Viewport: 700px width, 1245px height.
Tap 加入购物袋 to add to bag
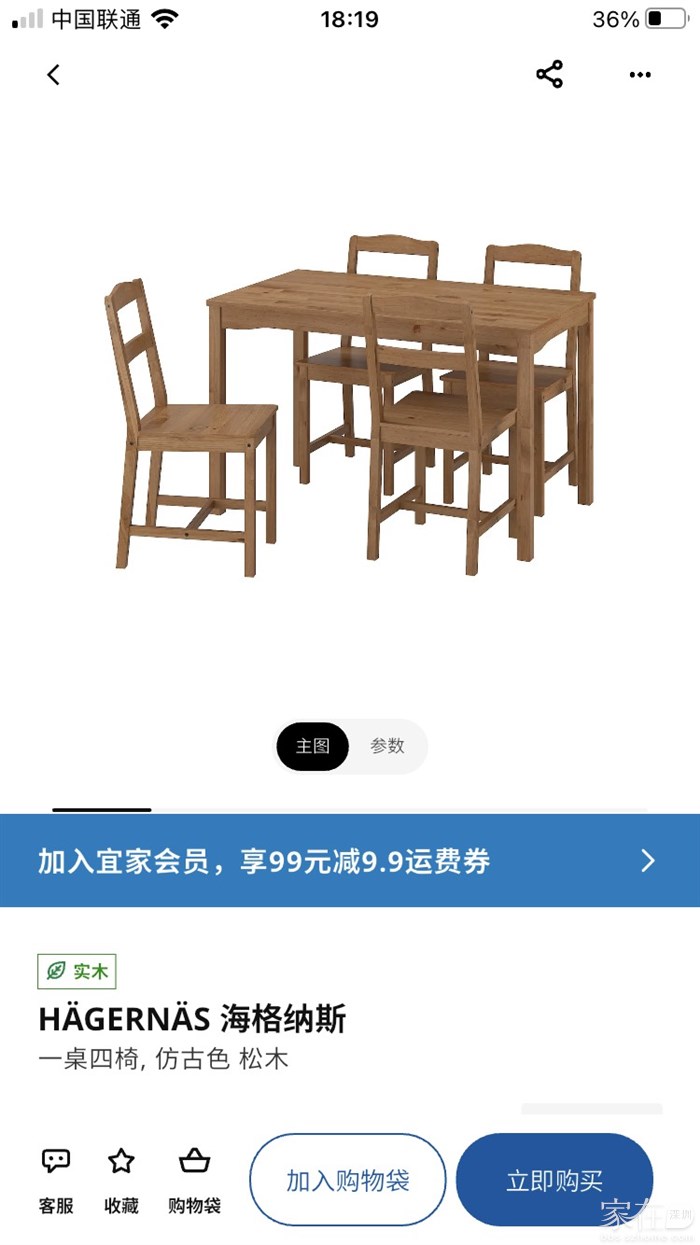(x=348, y=1180)
